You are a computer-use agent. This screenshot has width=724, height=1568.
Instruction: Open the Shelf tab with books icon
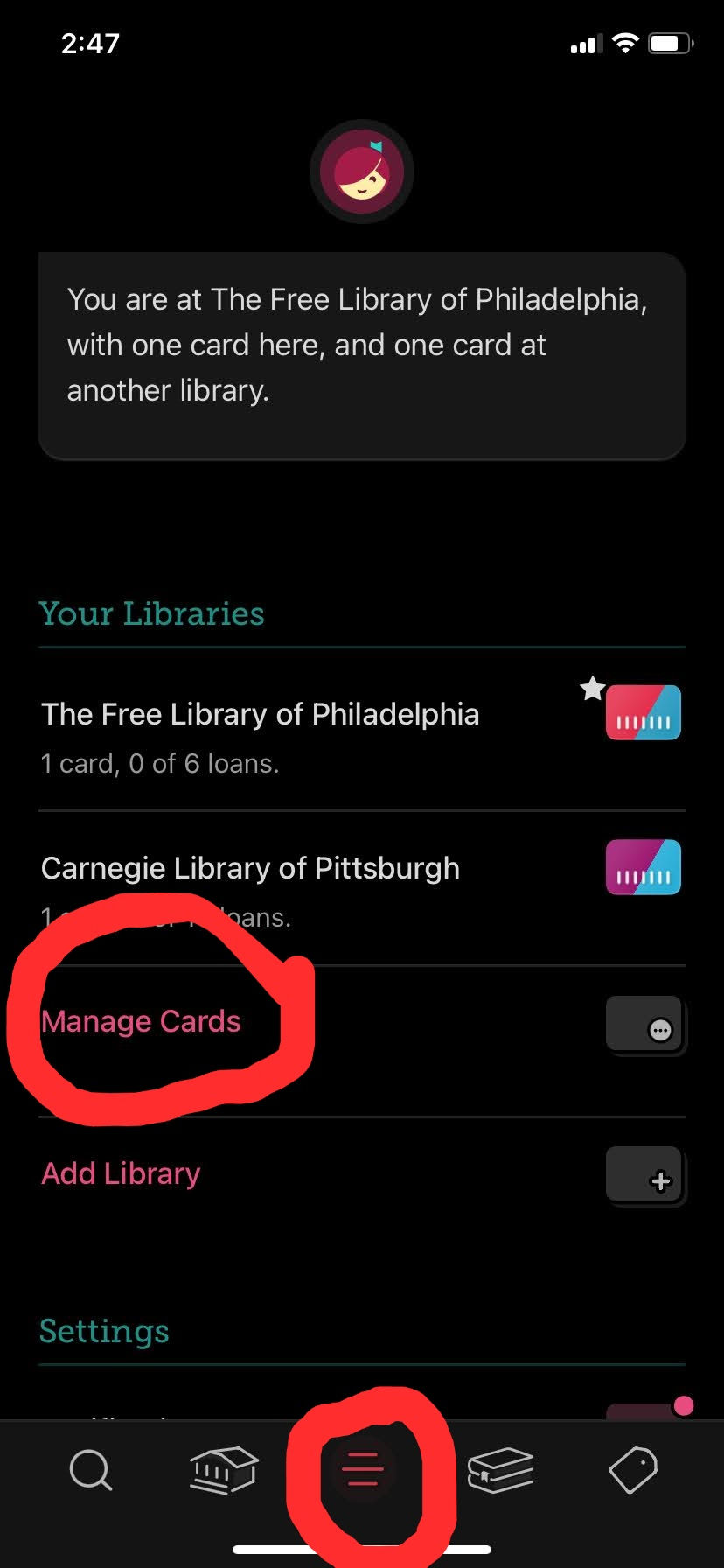pyautogui.click(x=500, y=1469)
